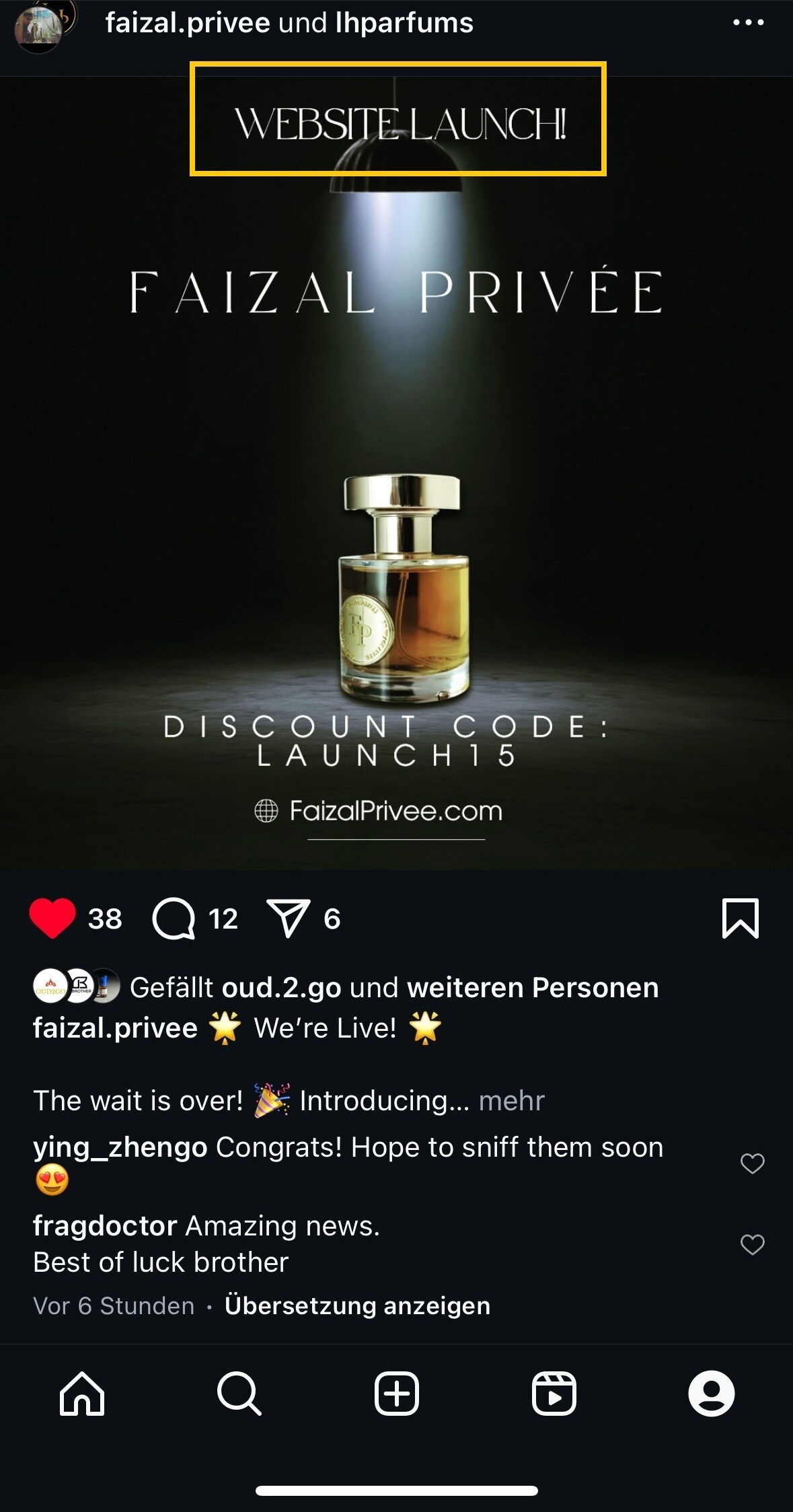793x1512 pixels.
Task: Open oud.2.go's profile in likes line
Action: pos(281,987)
